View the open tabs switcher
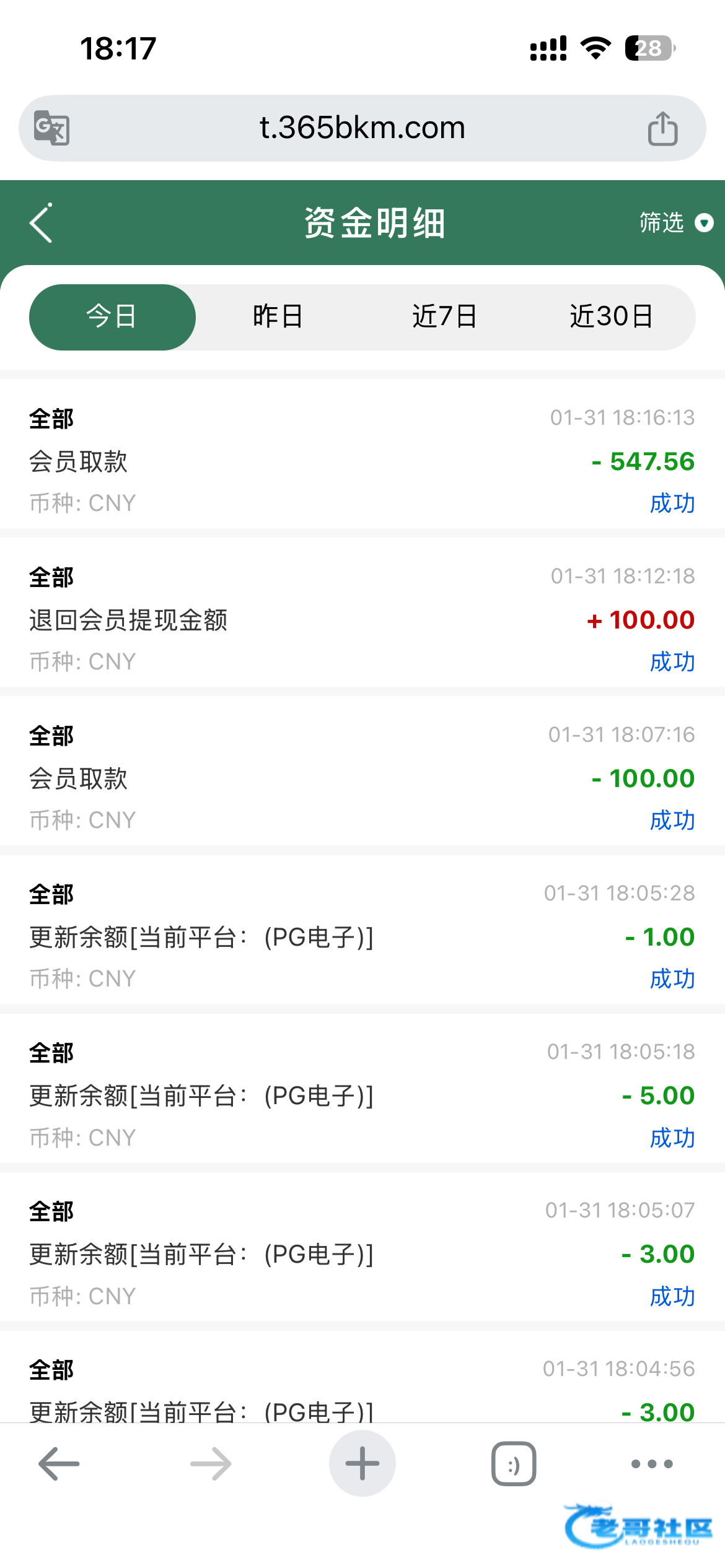 click(514, 1464)
